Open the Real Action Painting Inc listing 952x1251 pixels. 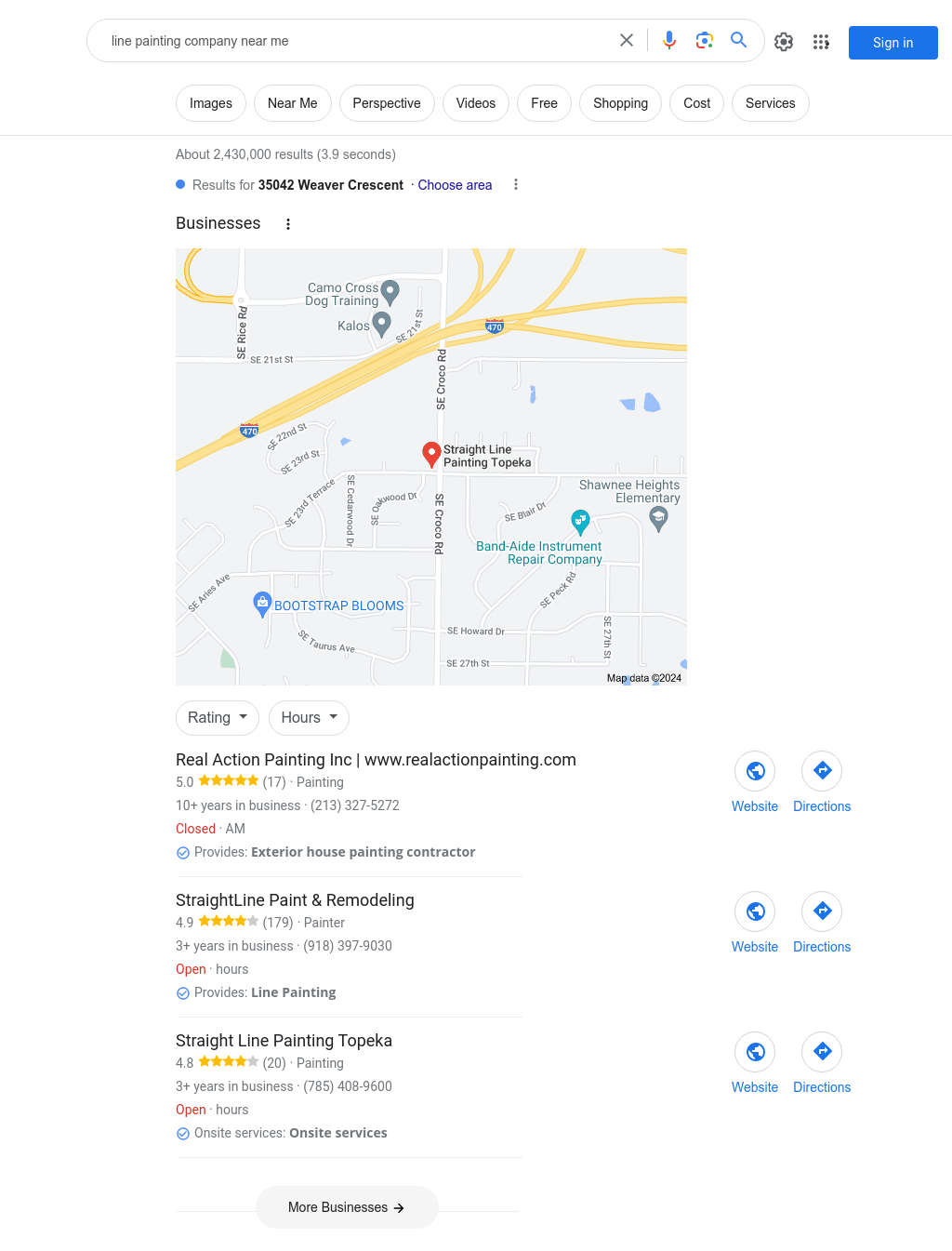(x=376, y=760)
